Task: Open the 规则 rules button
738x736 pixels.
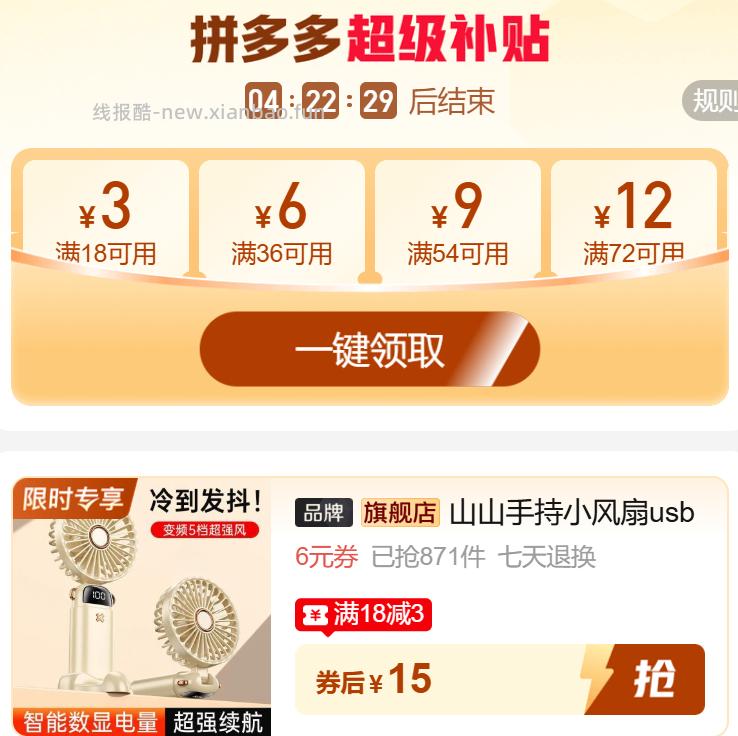Action: [x=714, y=101]
